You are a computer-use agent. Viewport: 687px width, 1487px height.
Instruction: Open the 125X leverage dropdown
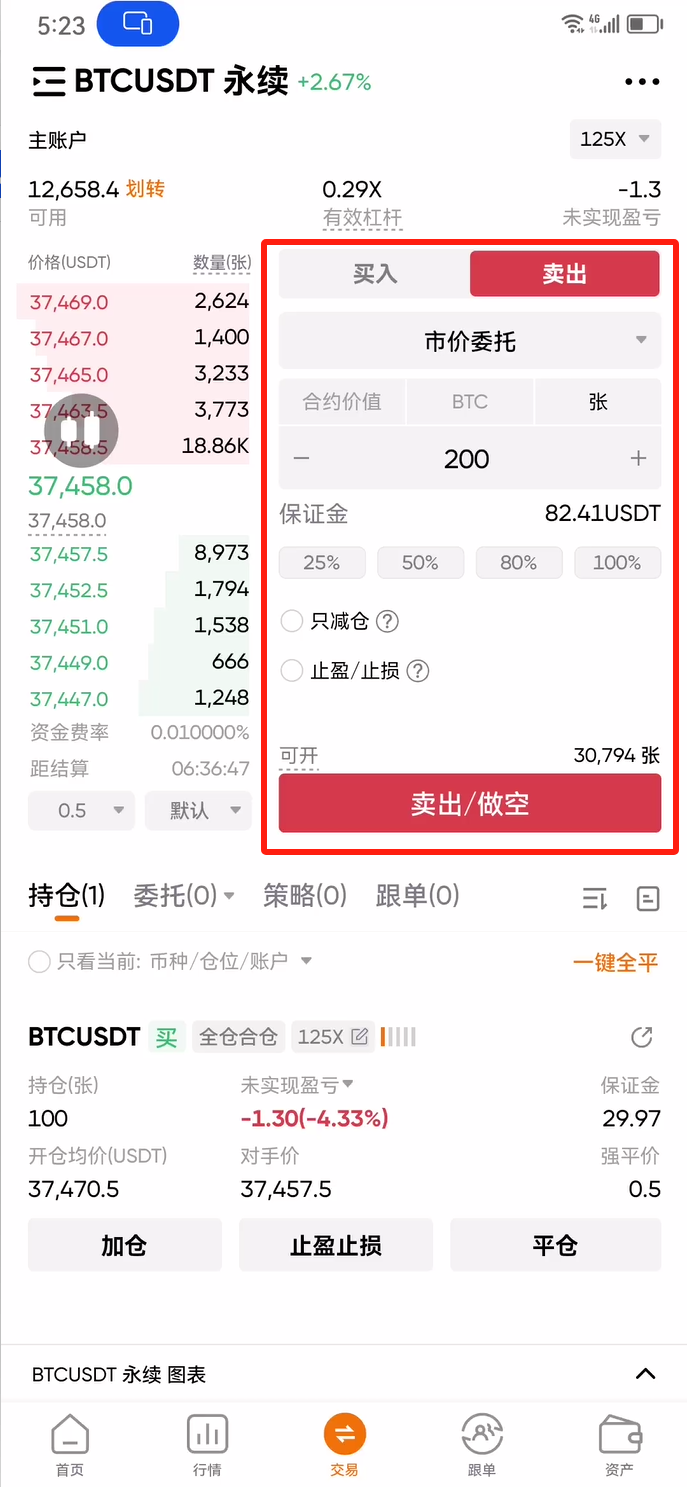coord(615,139)
